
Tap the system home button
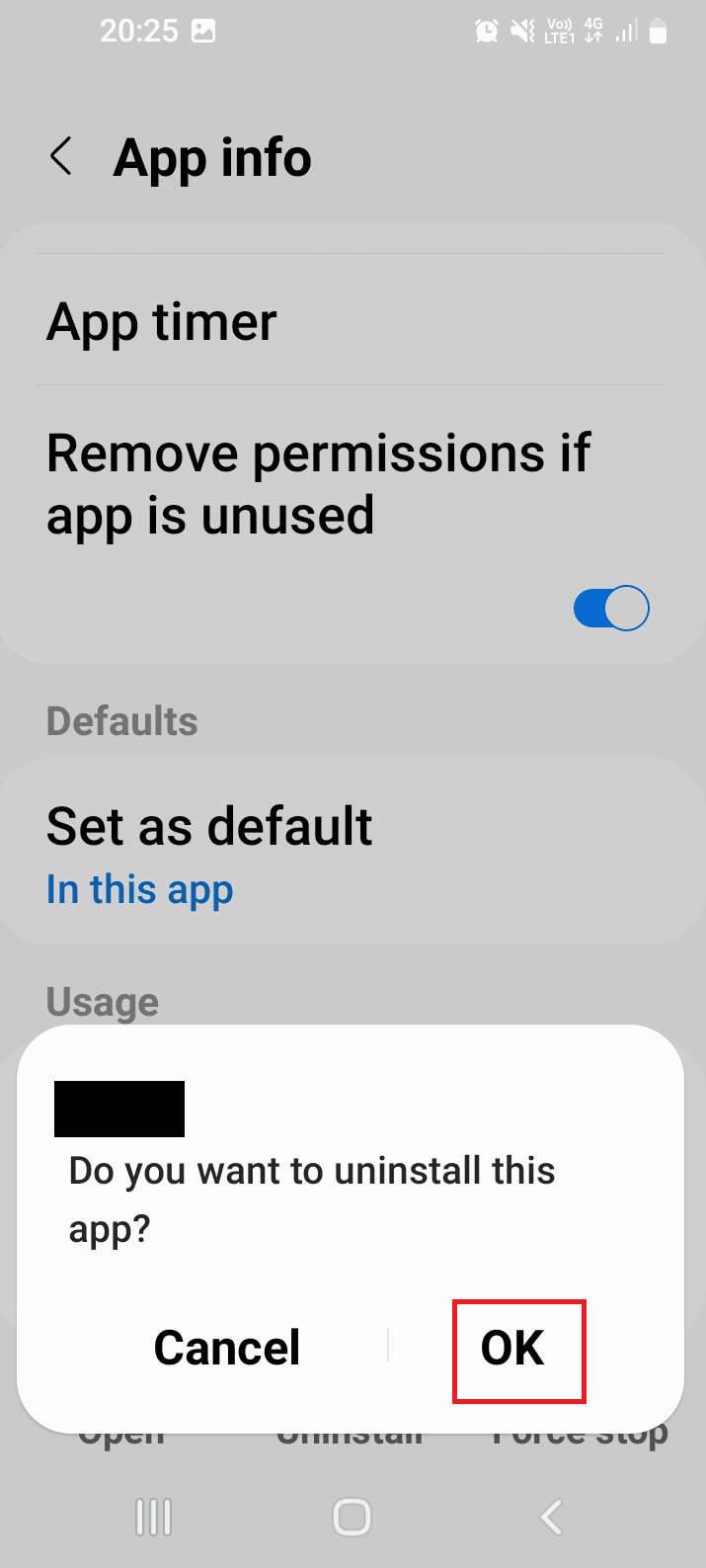[x=352, y=1517]
